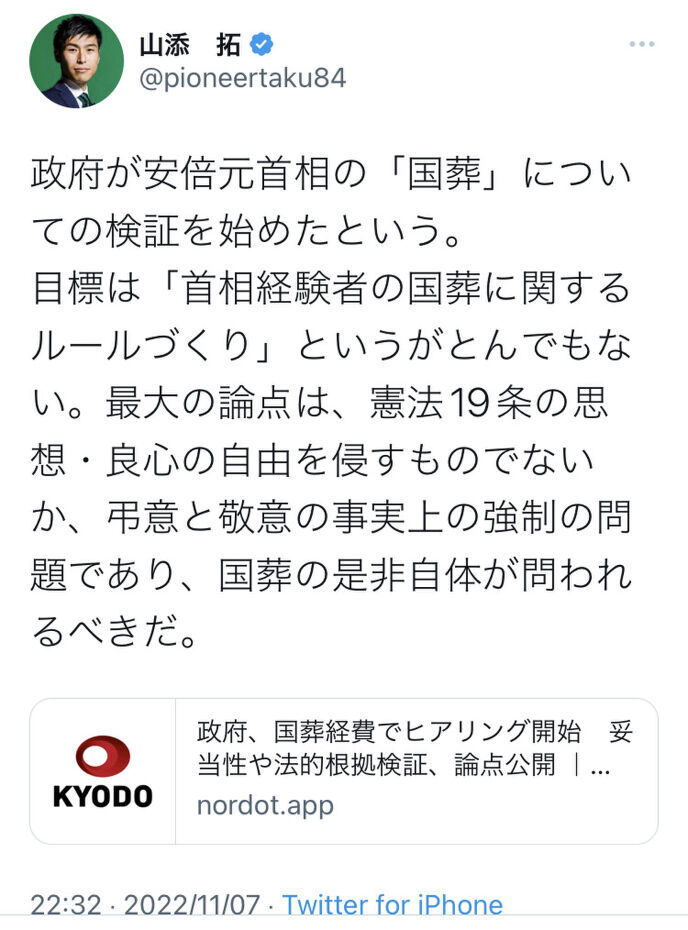Tap the Twitter for iPhone source link

coord(392,906)
